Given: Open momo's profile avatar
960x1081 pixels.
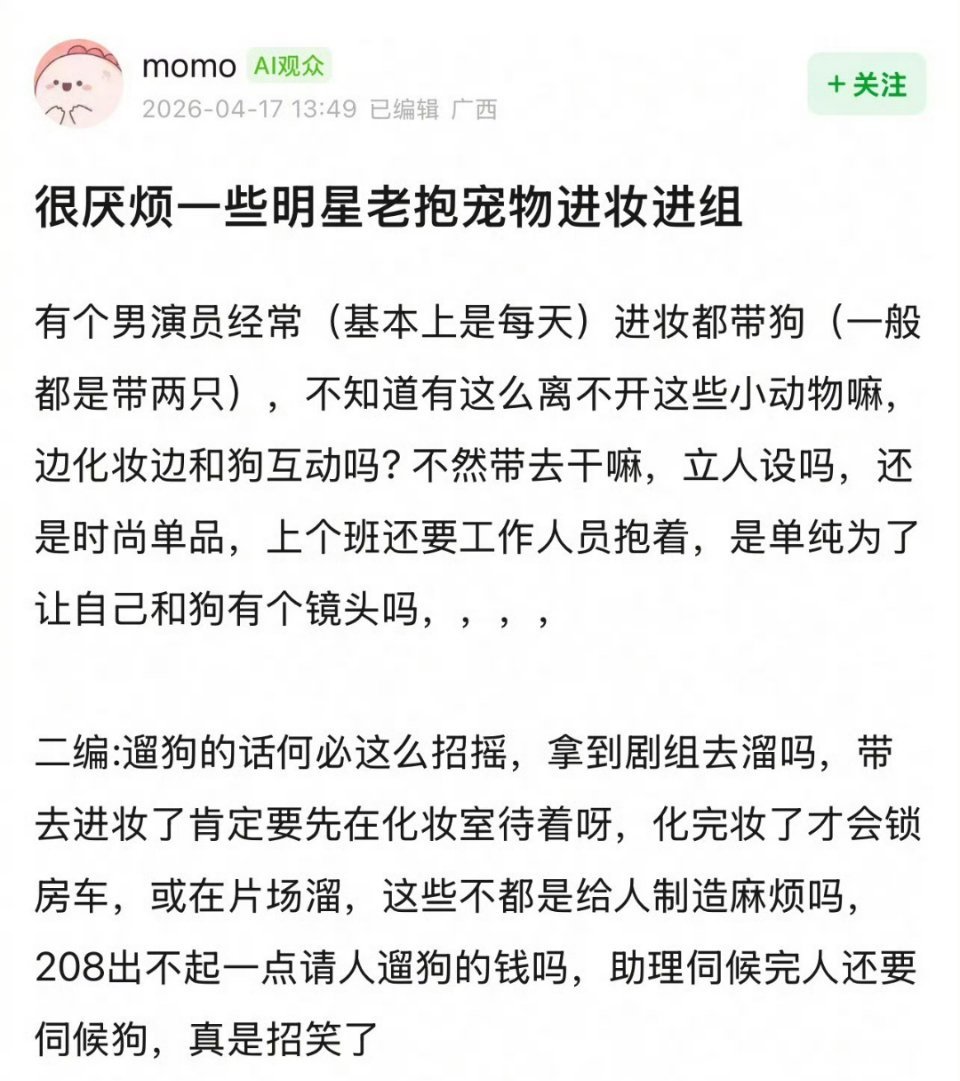Looking at the screenshot, I should coord(76,78).
